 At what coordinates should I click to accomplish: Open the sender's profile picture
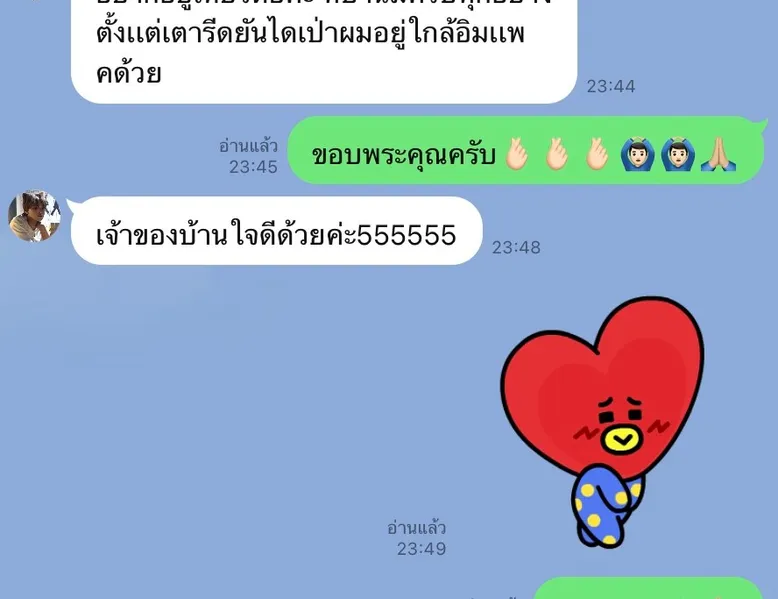click(34, 216)
